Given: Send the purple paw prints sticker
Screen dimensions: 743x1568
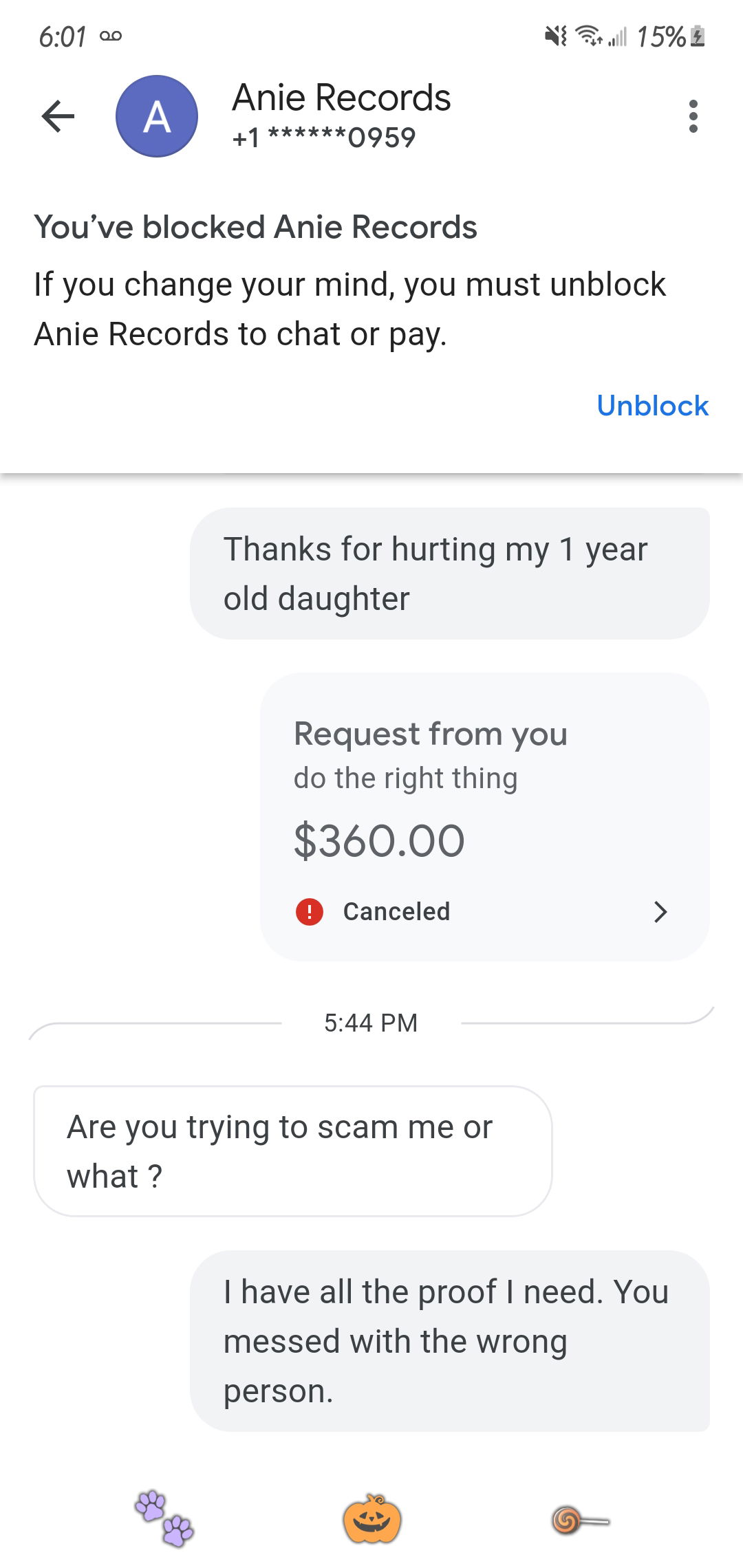Looking at the screenshot, I should click(164, 1518).
